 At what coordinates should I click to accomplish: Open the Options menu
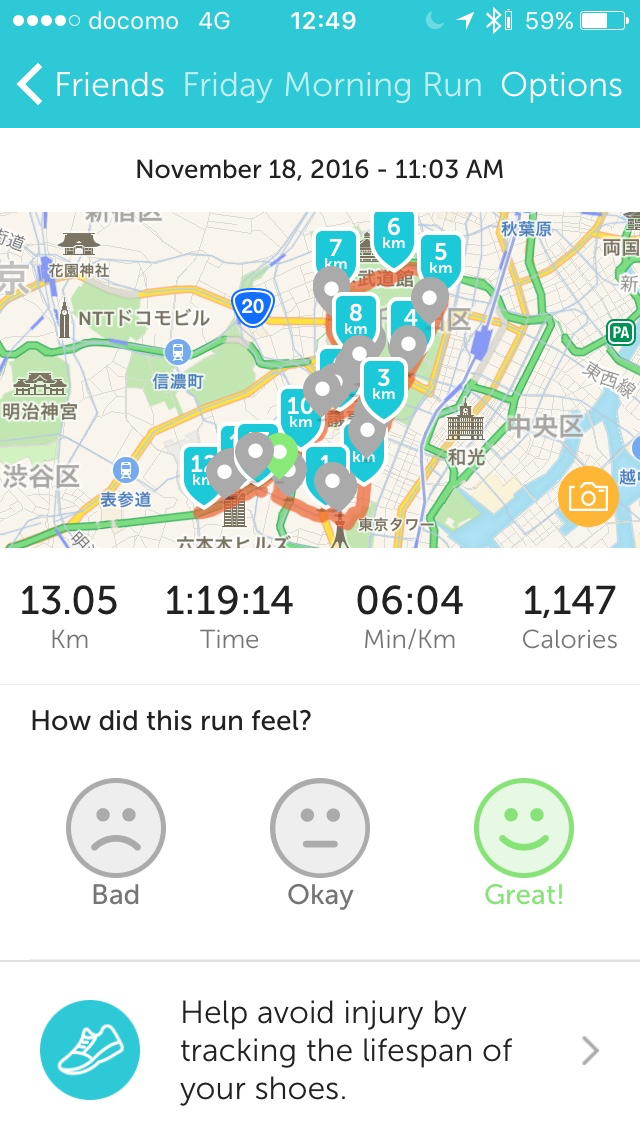point(561,86)
